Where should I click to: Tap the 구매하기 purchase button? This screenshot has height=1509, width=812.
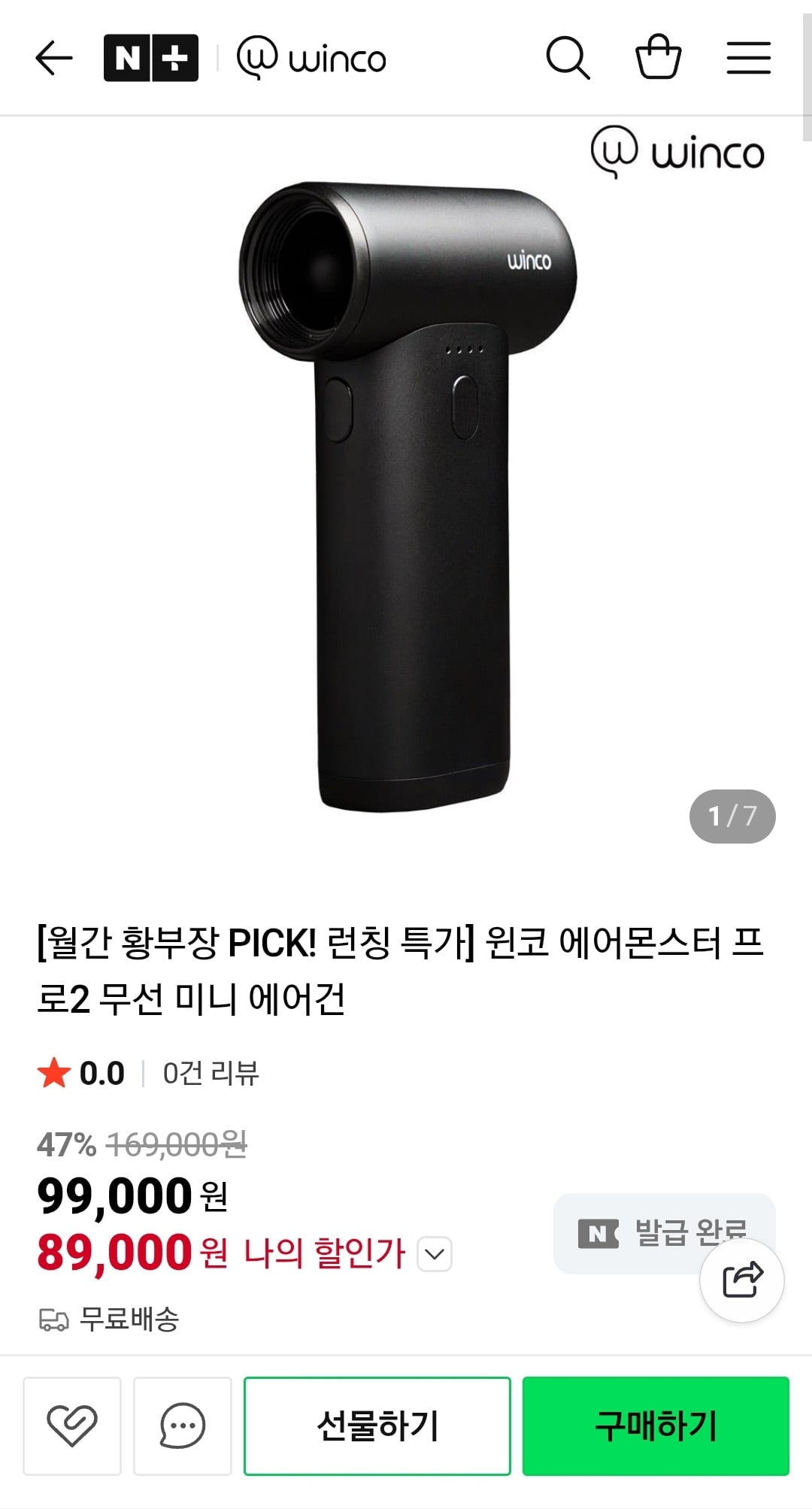point(657,1423)
